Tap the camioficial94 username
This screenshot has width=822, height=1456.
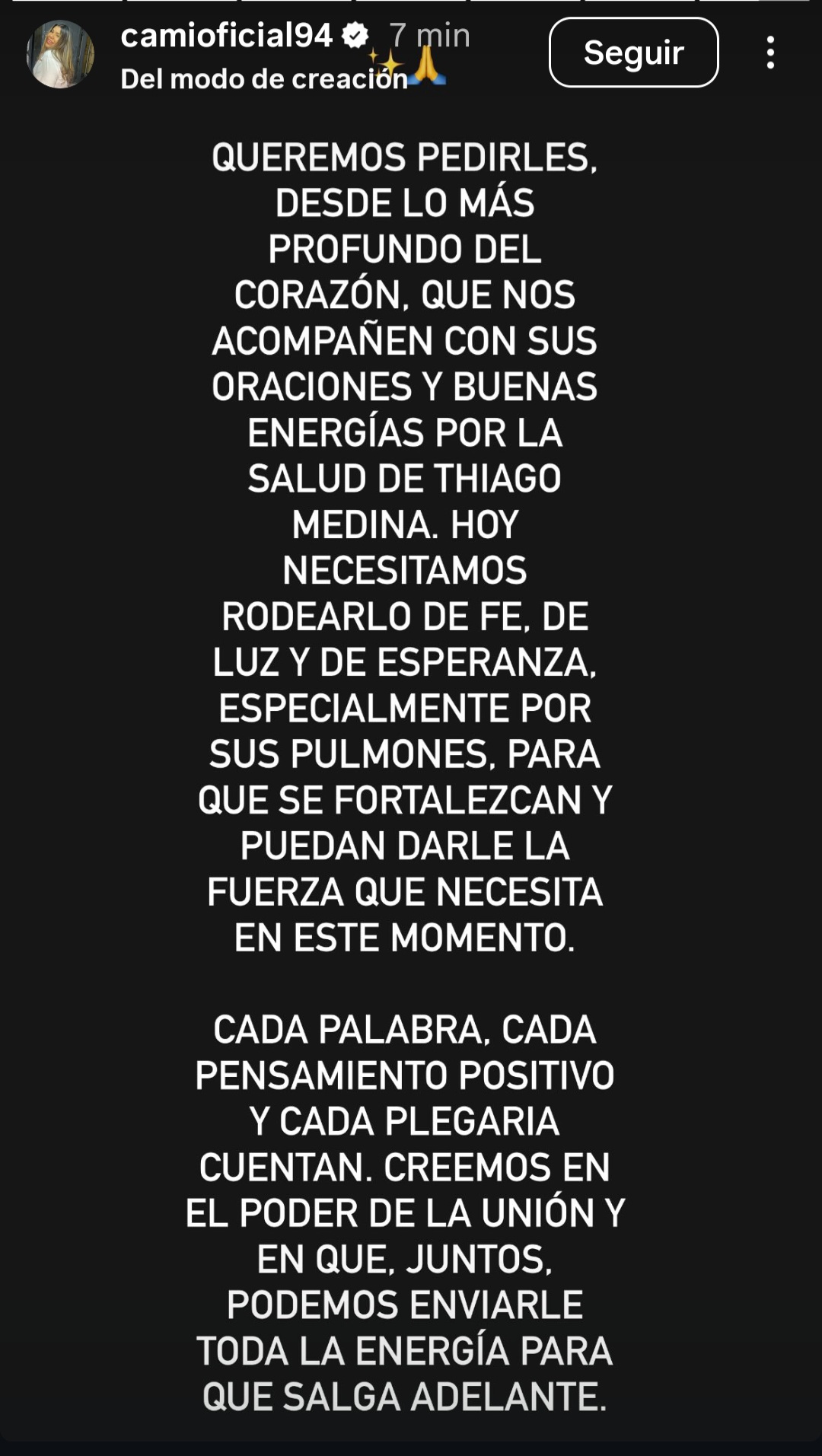pyautogui.click(x=226, y=36)
